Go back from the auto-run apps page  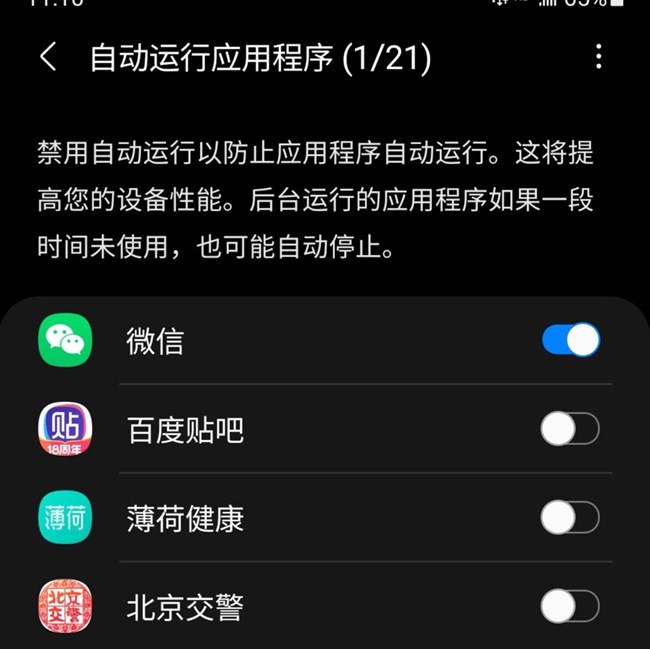pyautogui.click(x=48, y=57)
